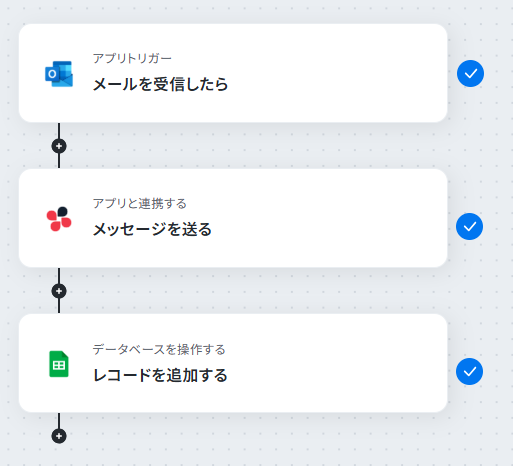Add a step below メッセージを送る
The image size is (513, 466).
coord(59,291)
